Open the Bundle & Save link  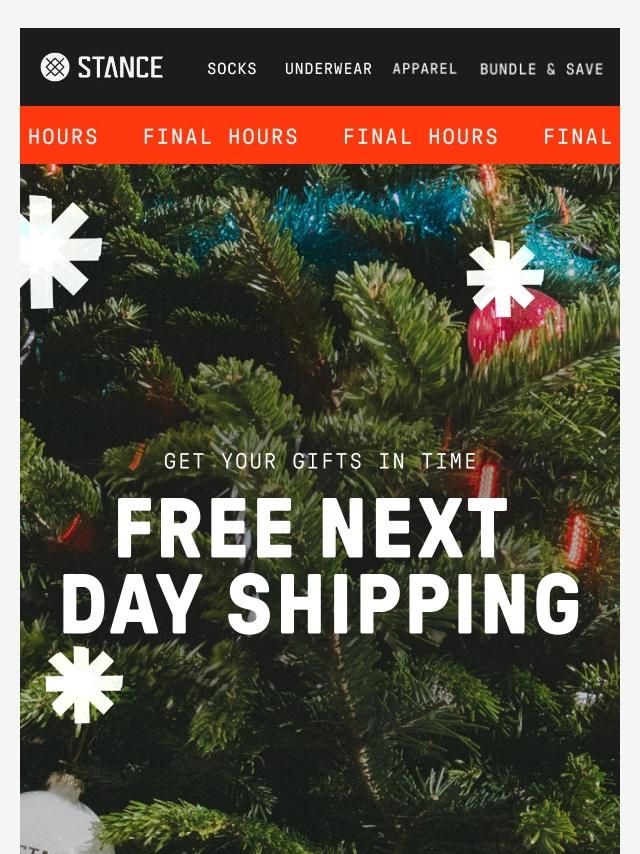[541, 69]
